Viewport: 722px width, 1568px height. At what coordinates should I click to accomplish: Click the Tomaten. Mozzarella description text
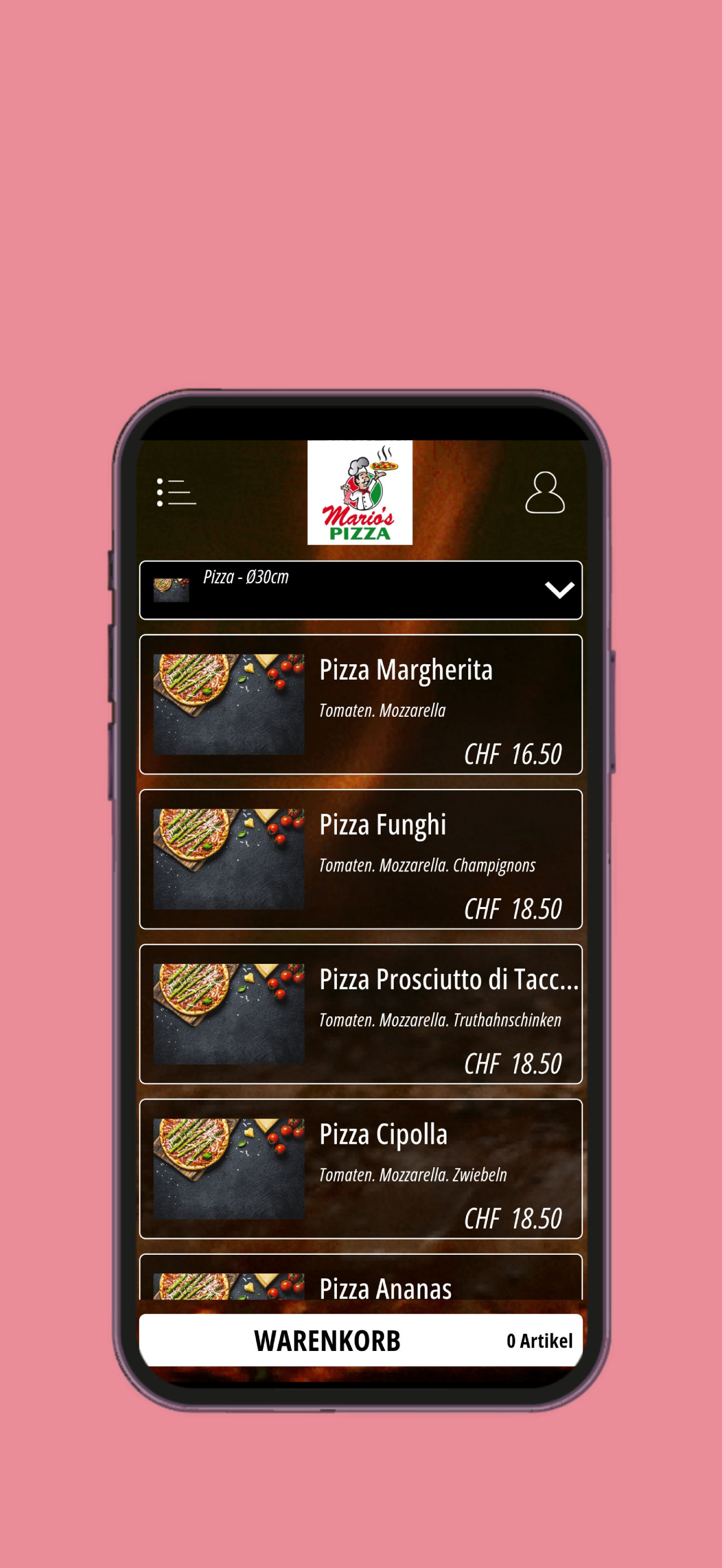pyautogui.click(x=383, y=710)
